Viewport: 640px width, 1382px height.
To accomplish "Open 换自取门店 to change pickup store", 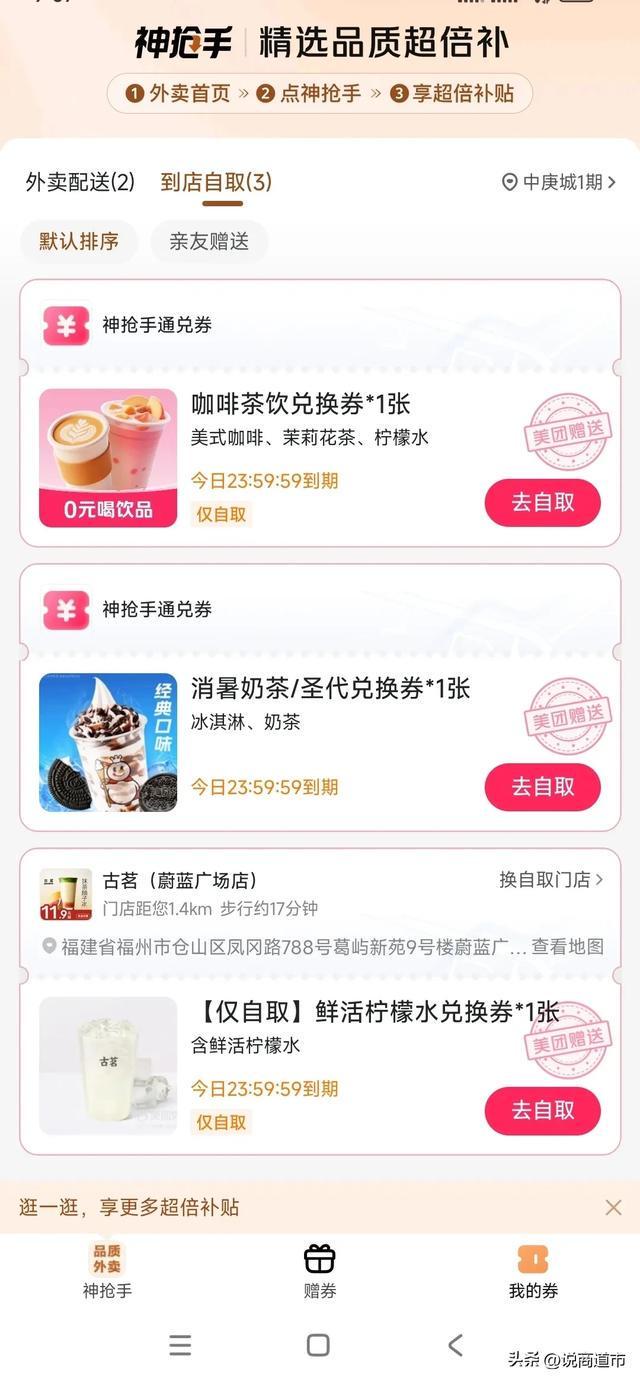I will tap(551, 880).
